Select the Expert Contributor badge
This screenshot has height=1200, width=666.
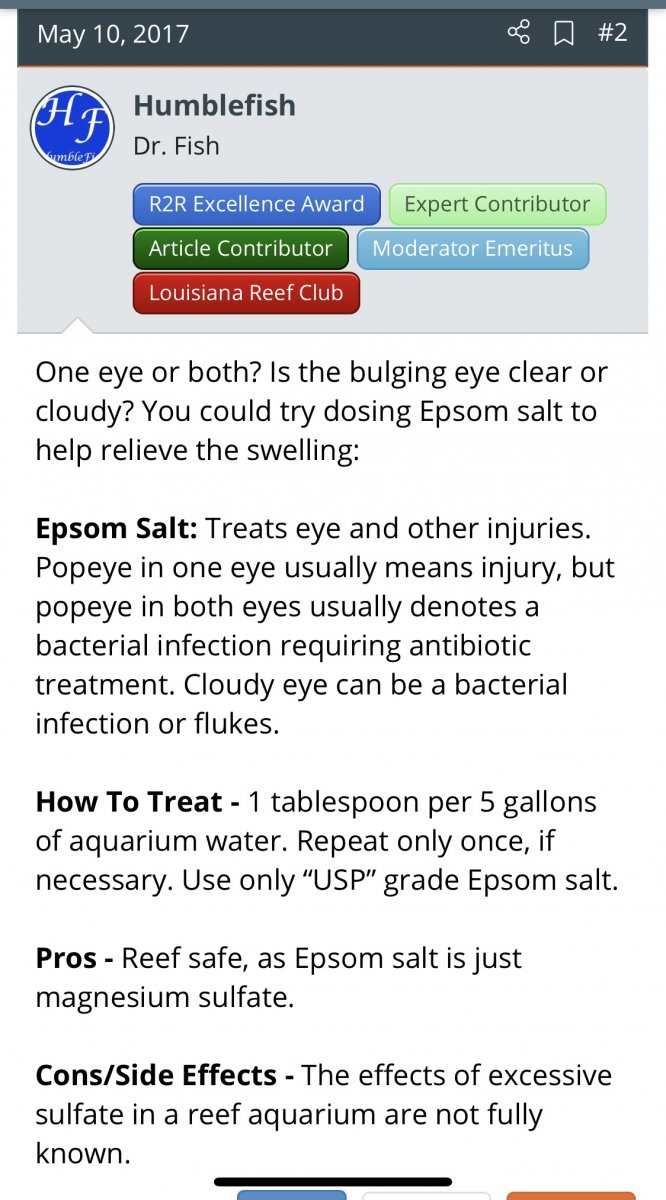click(x=497, y=204)
